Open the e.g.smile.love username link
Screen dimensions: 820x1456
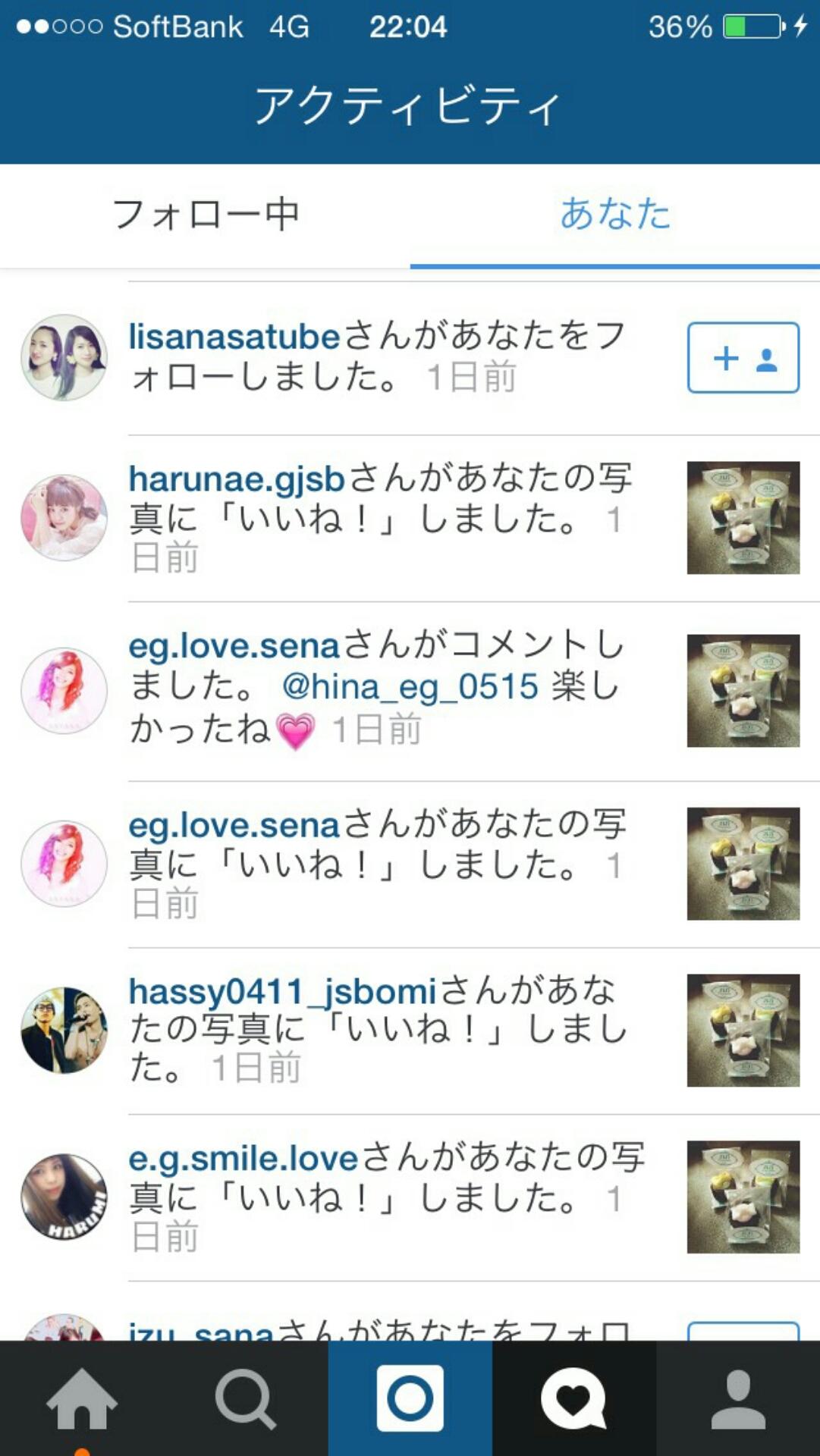click(x=243, y=1158)
